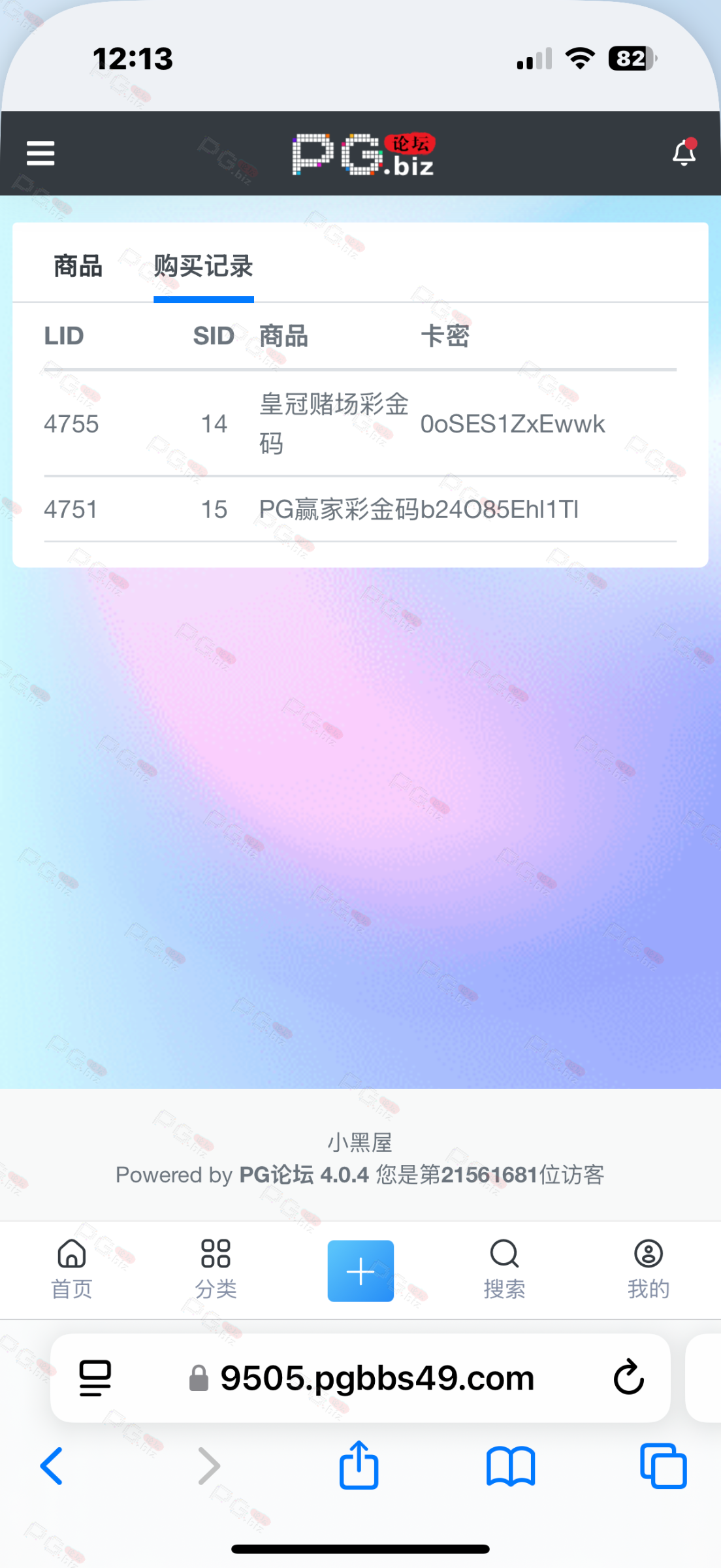The image size is (721, 1568).
Task: Tap the address bar URL 9505.pgbbs49.com
Action: click(x=377, y=1377)
